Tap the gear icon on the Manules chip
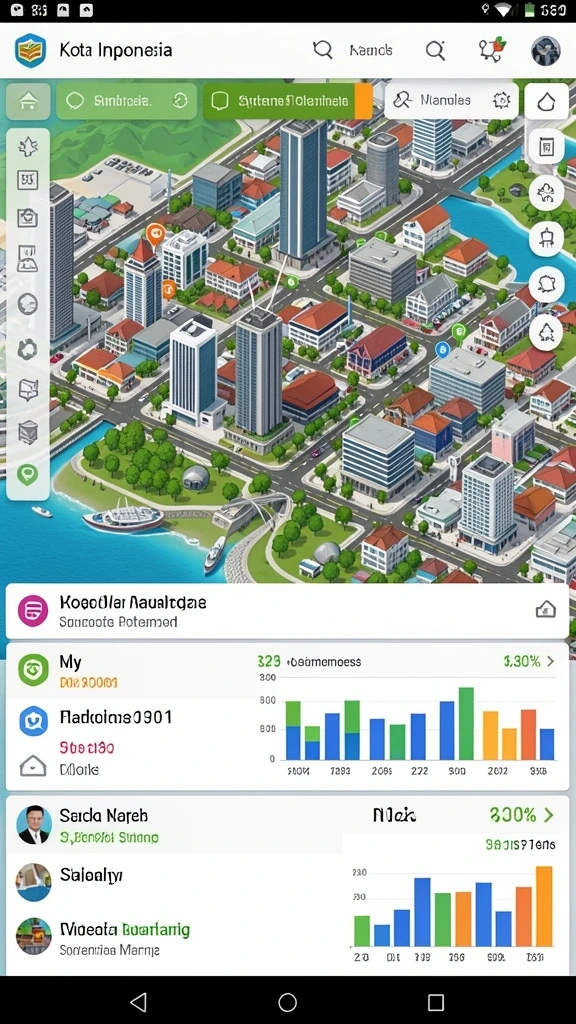The width and height of the screenshot is (576, 1024). coord(501,100)
